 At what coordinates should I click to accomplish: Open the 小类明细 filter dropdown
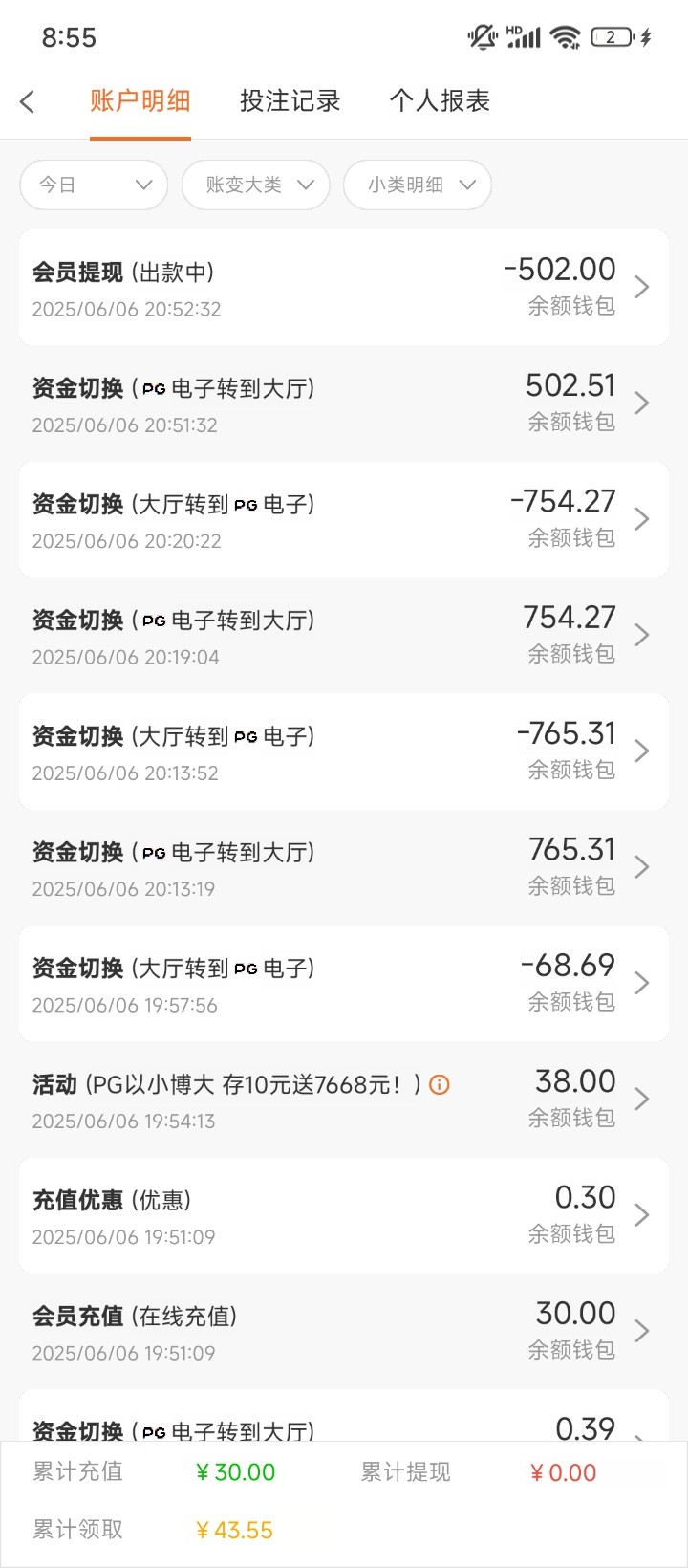(418, 185)
